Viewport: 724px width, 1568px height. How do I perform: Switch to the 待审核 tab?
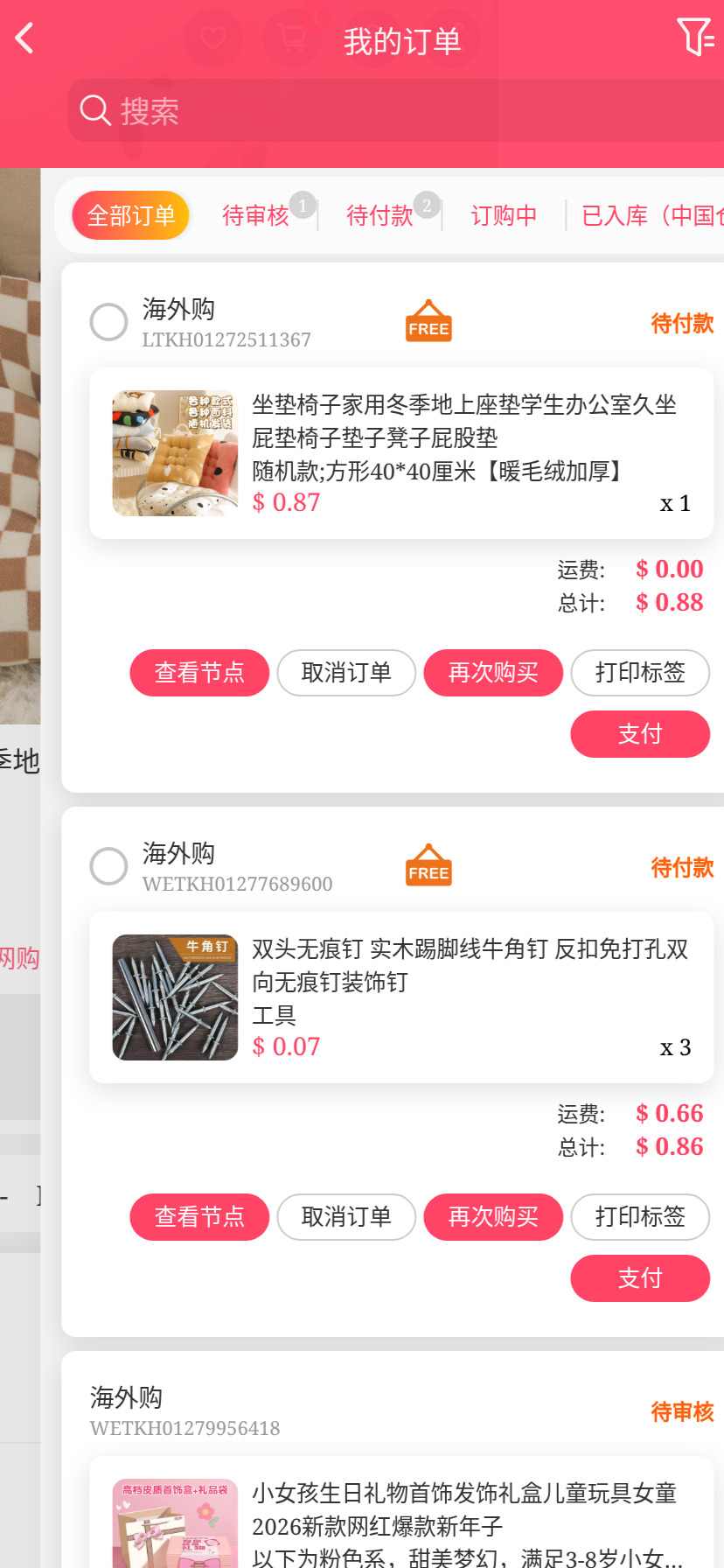click(255, 215)
